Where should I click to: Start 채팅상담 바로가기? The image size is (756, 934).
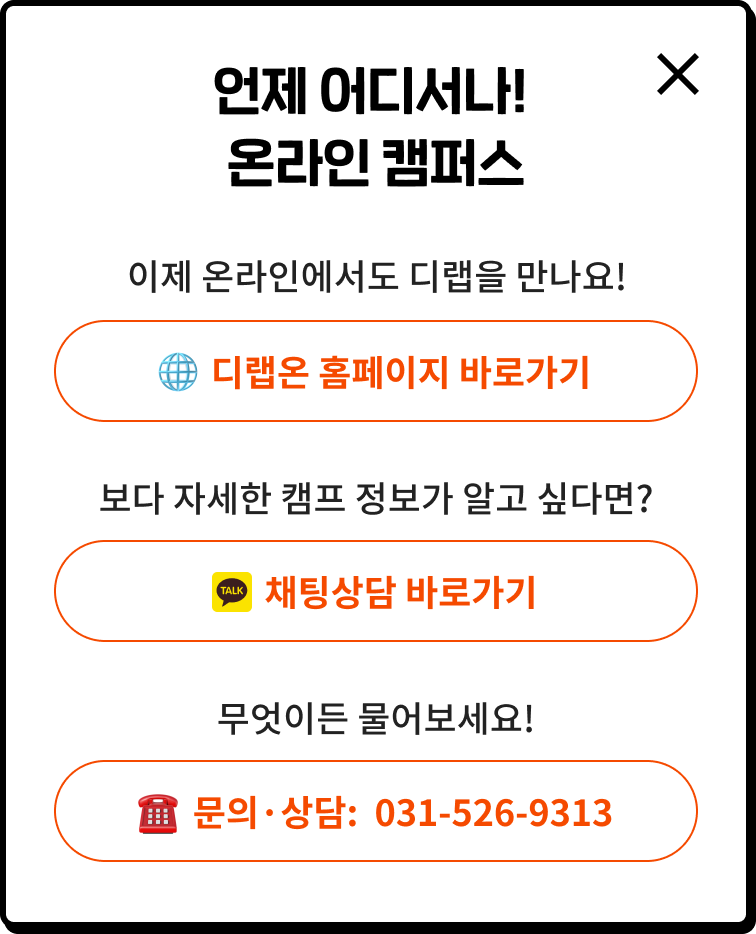375,591
